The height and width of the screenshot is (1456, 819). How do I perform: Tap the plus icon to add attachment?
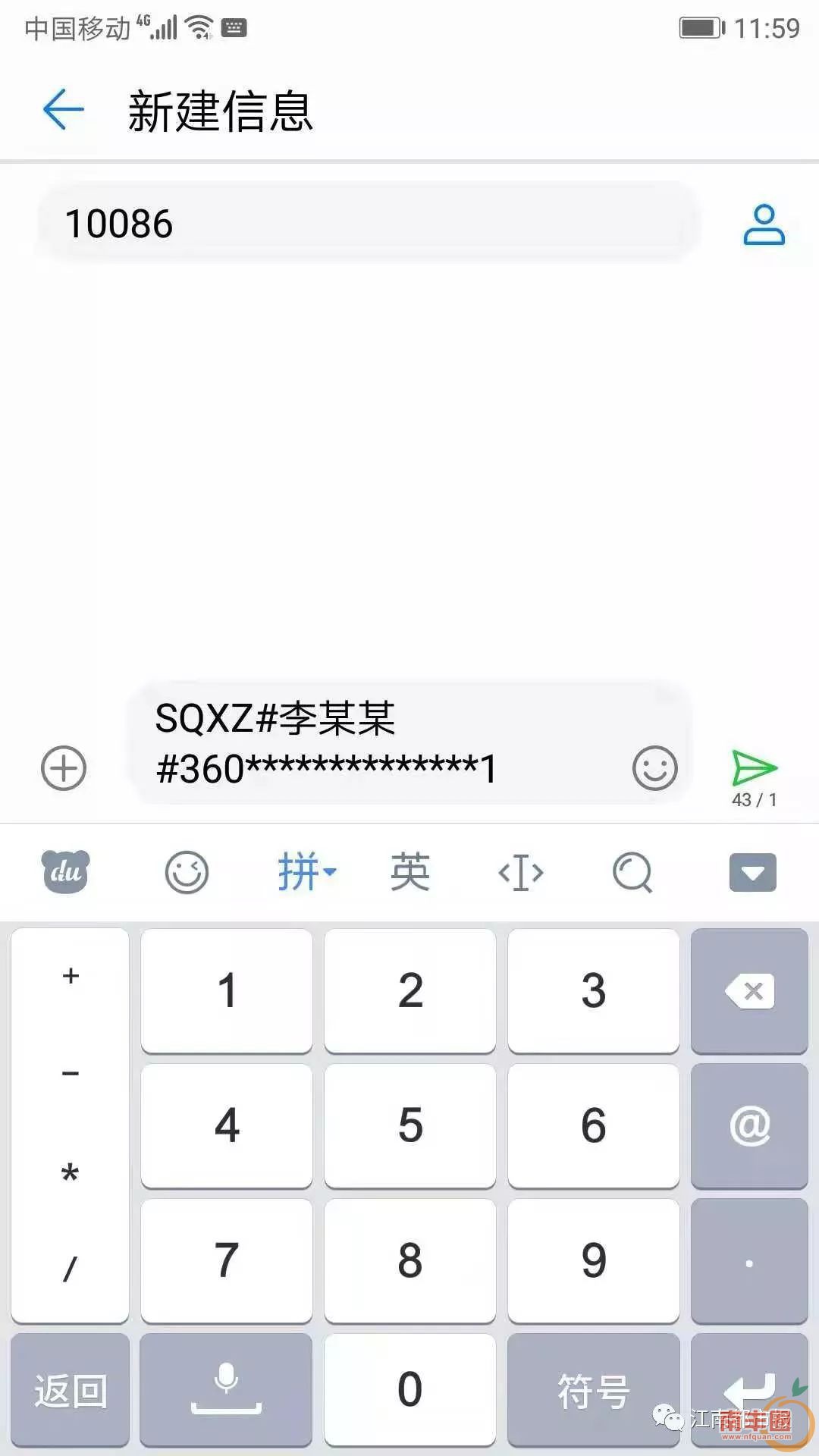(64, 768)
